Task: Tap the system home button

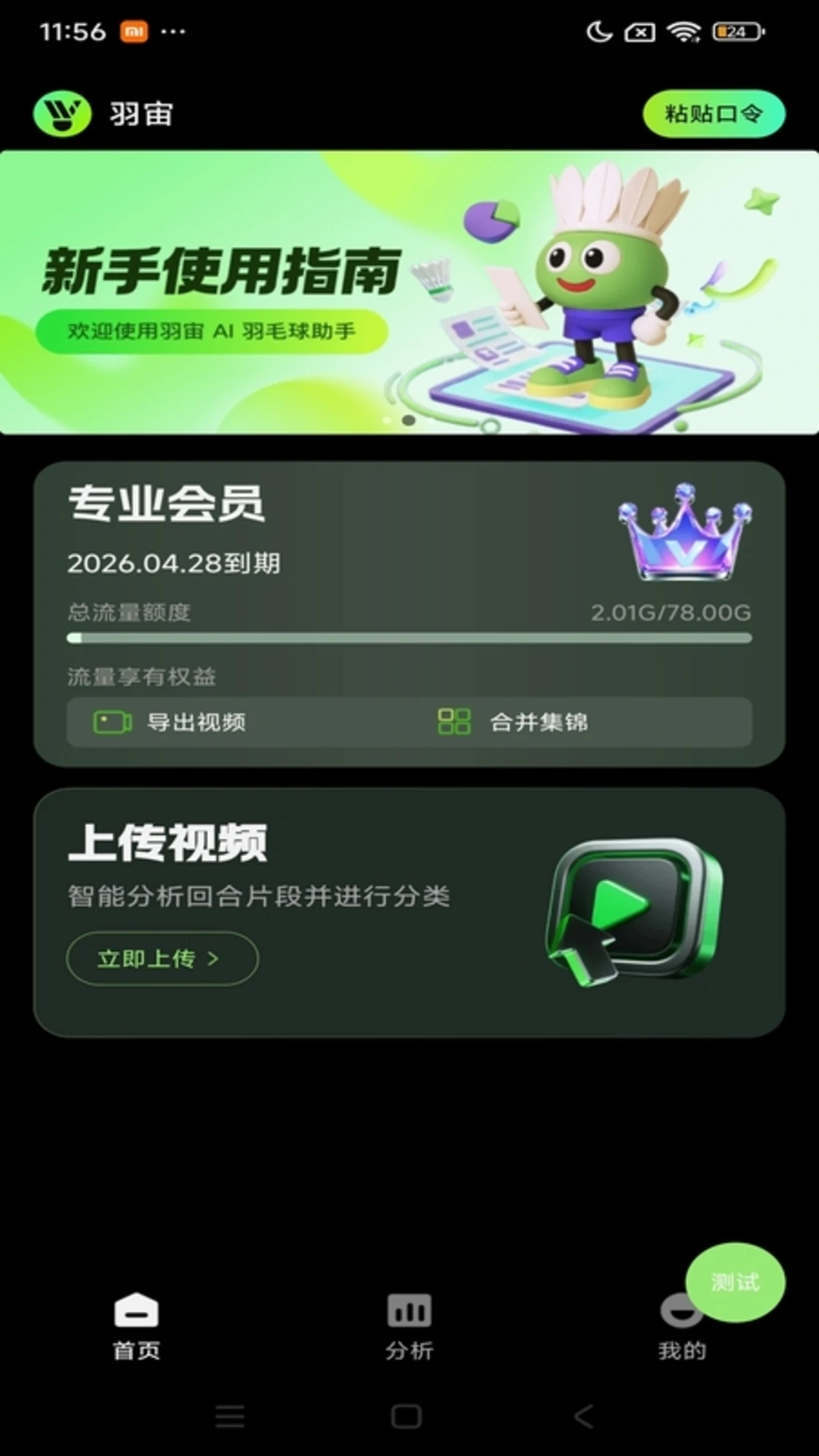Action: tap(406, 1416)
